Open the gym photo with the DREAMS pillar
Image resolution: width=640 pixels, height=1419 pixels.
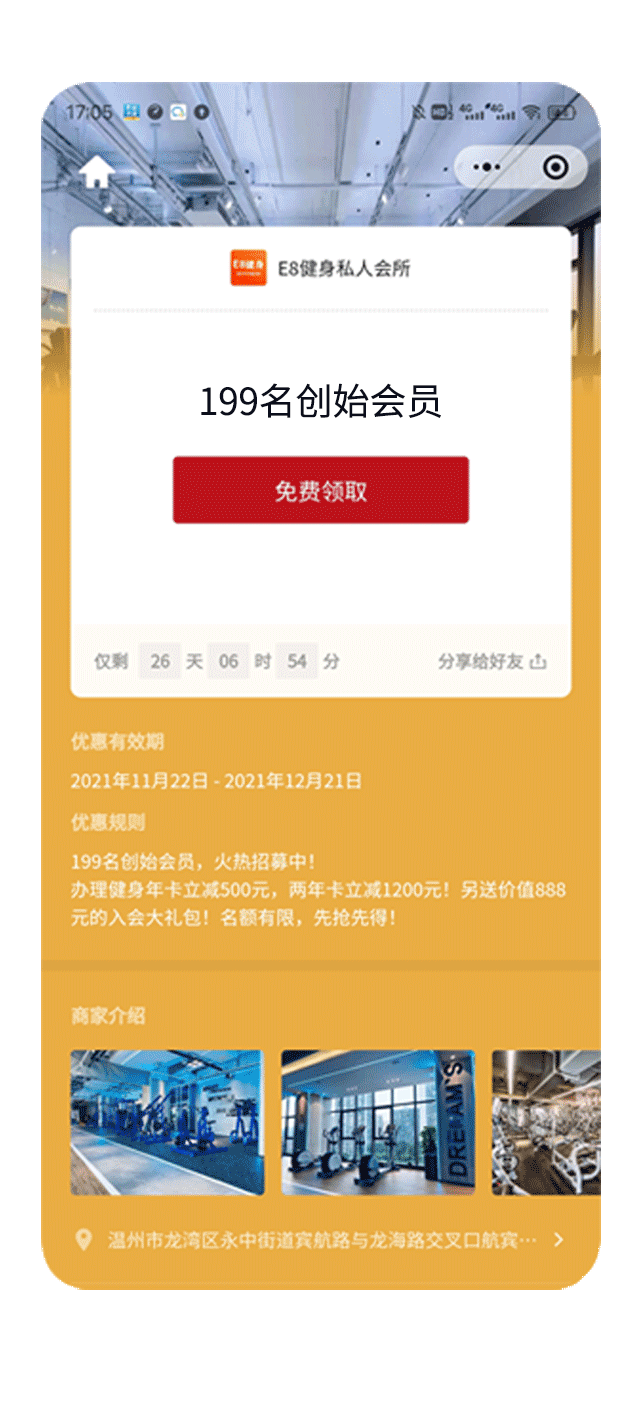point(377,1122)
